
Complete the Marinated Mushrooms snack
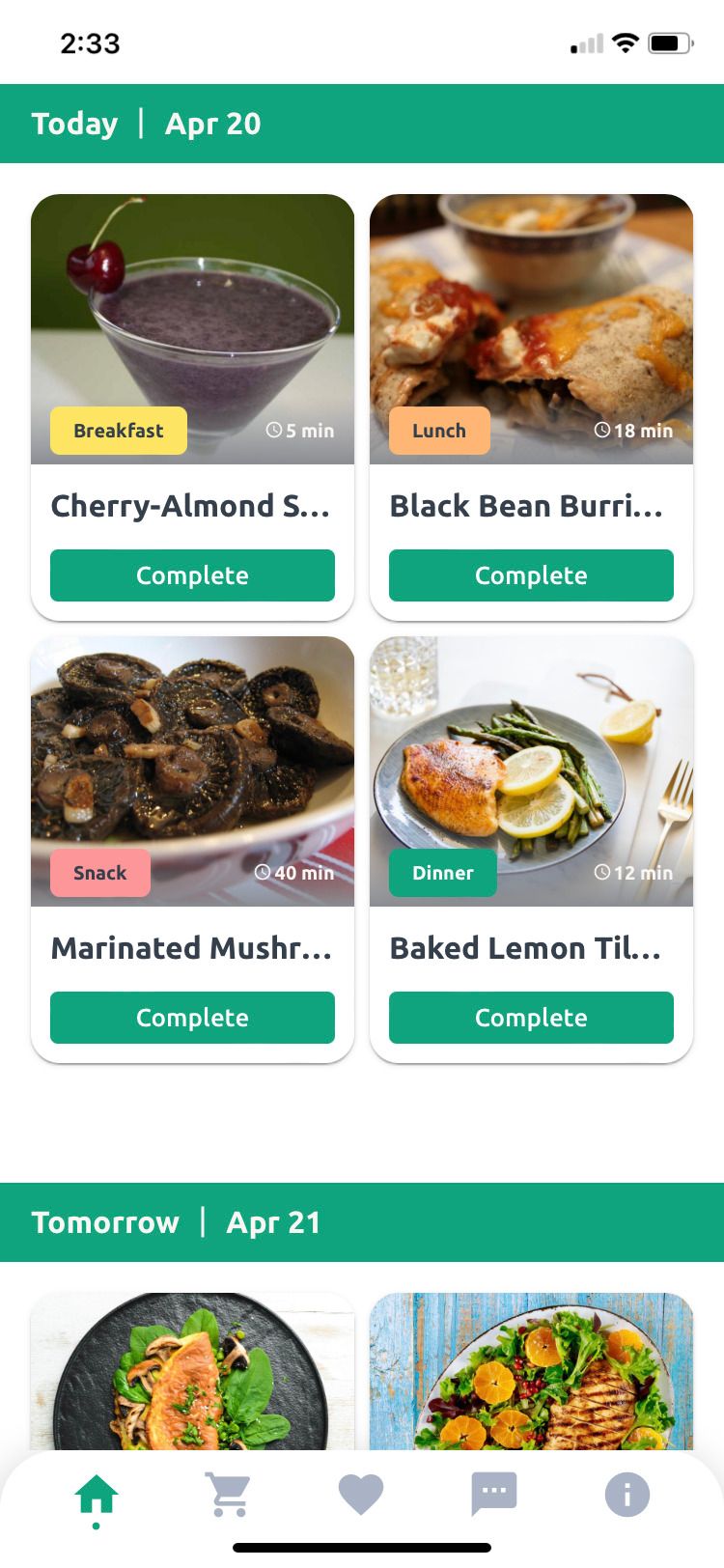click(x=192, y=1018)
